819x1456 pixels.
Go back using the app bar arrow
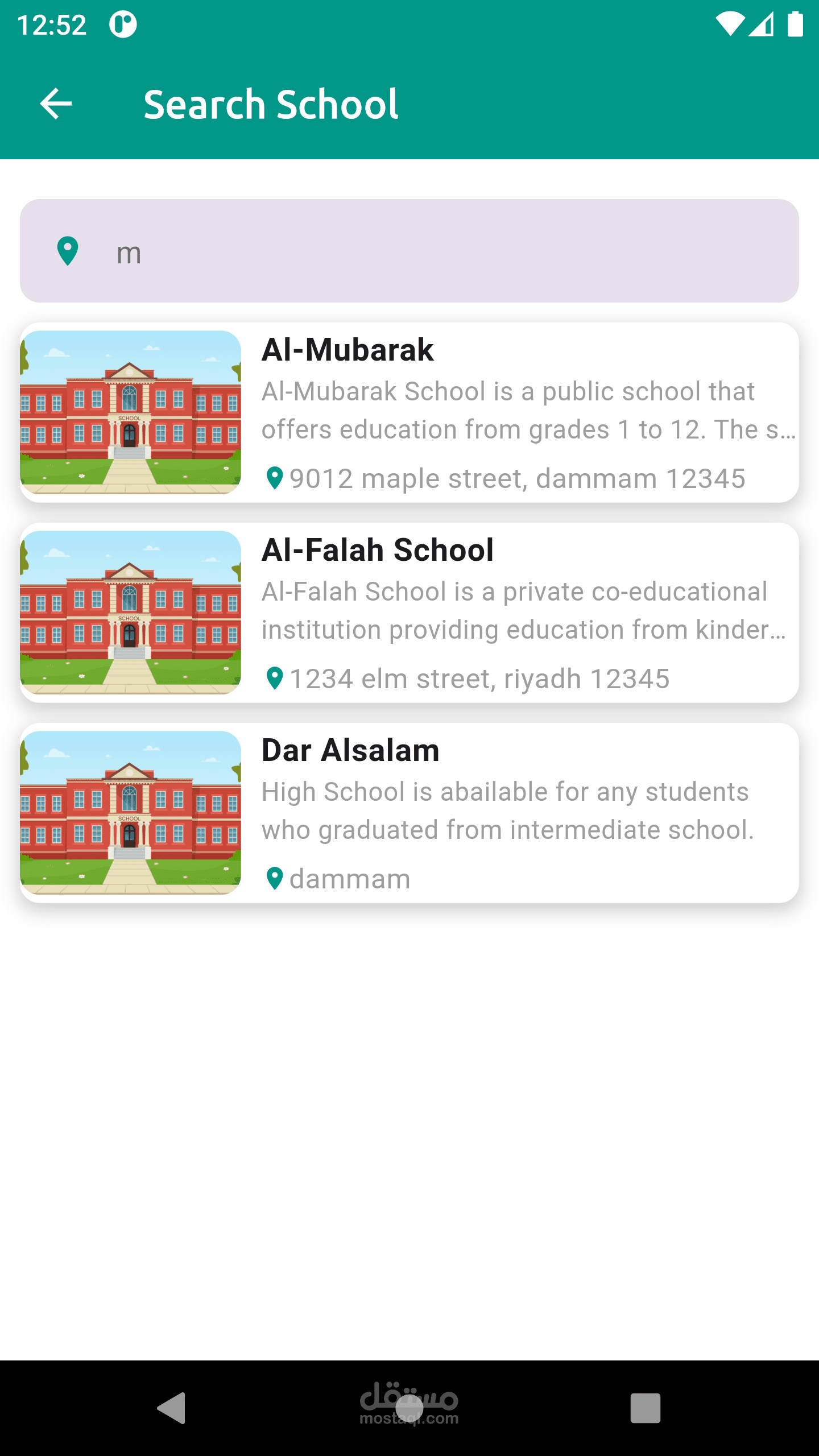click(x=56, y=104)
